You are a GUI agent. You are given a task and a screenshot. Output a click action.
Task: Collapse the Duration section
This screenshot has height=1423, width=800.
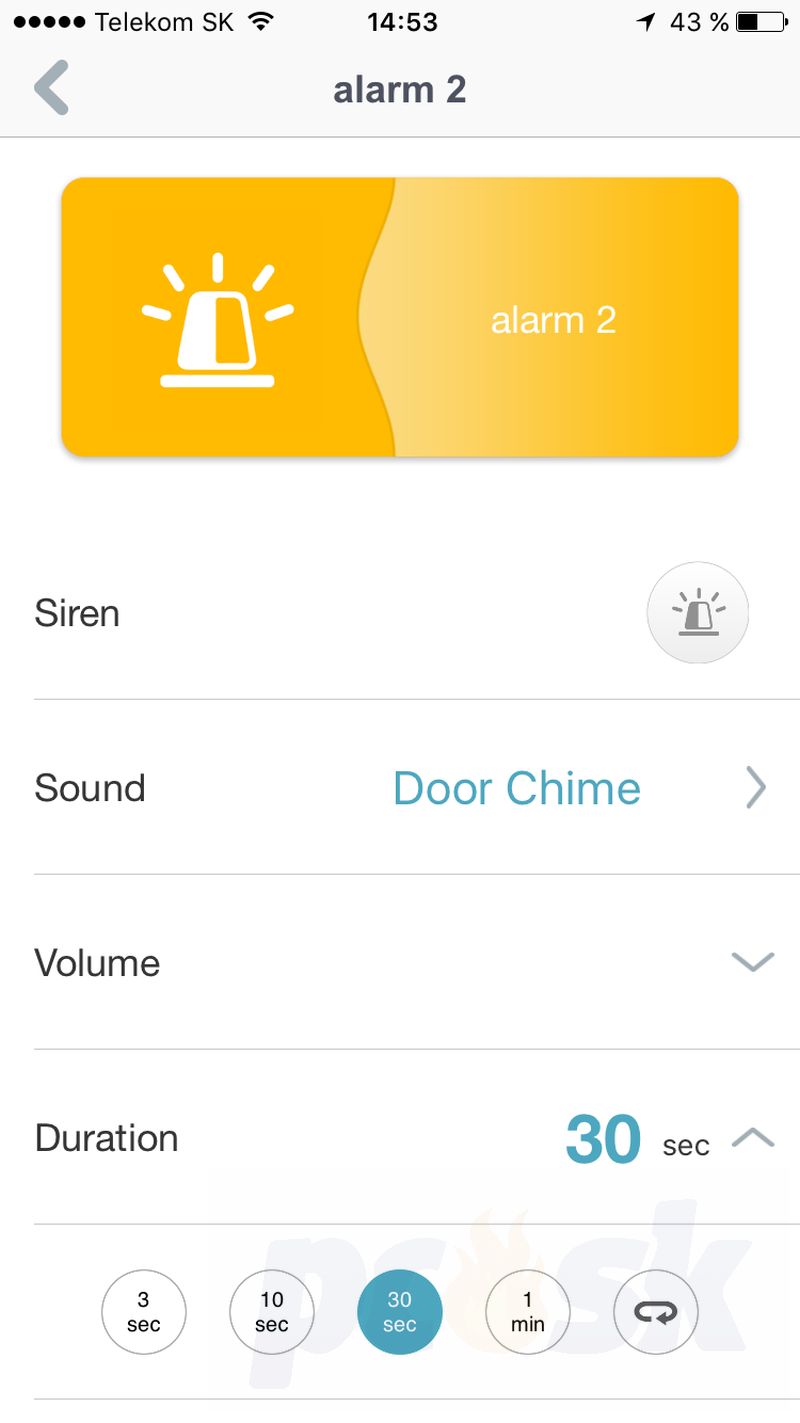(753, 1137)
